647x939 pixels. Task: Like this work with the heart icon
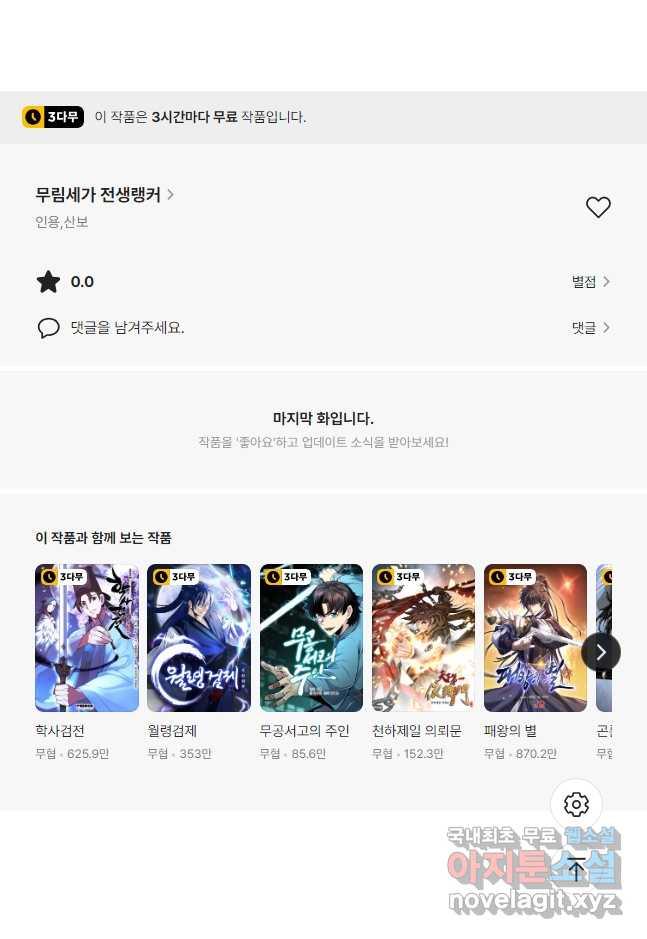pyautogui.click(x=598, y=207)
